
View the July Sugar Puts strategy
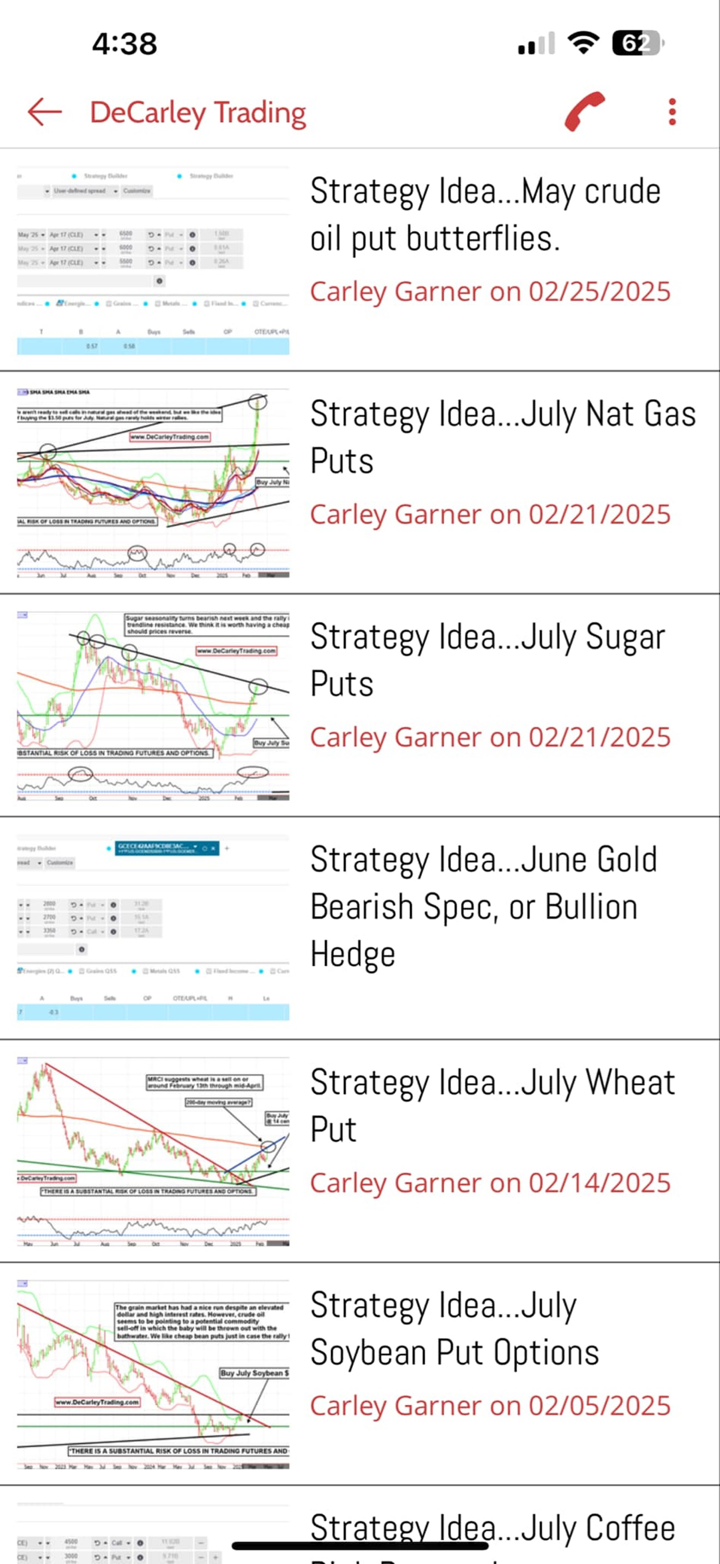(x=487, y=660)
